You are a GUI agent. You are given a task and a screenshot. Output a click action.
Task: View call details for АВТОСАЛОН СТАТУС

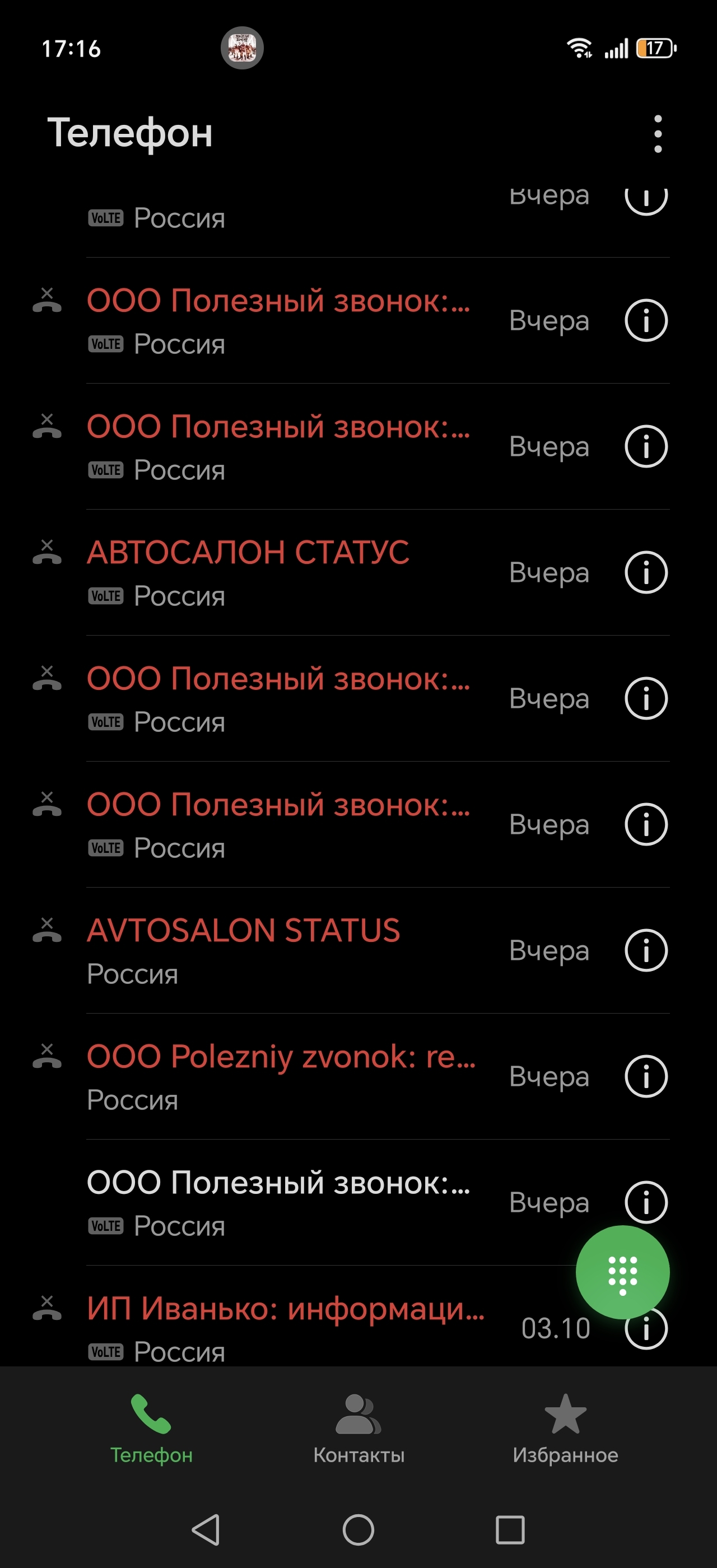click(x=646, y=572)
